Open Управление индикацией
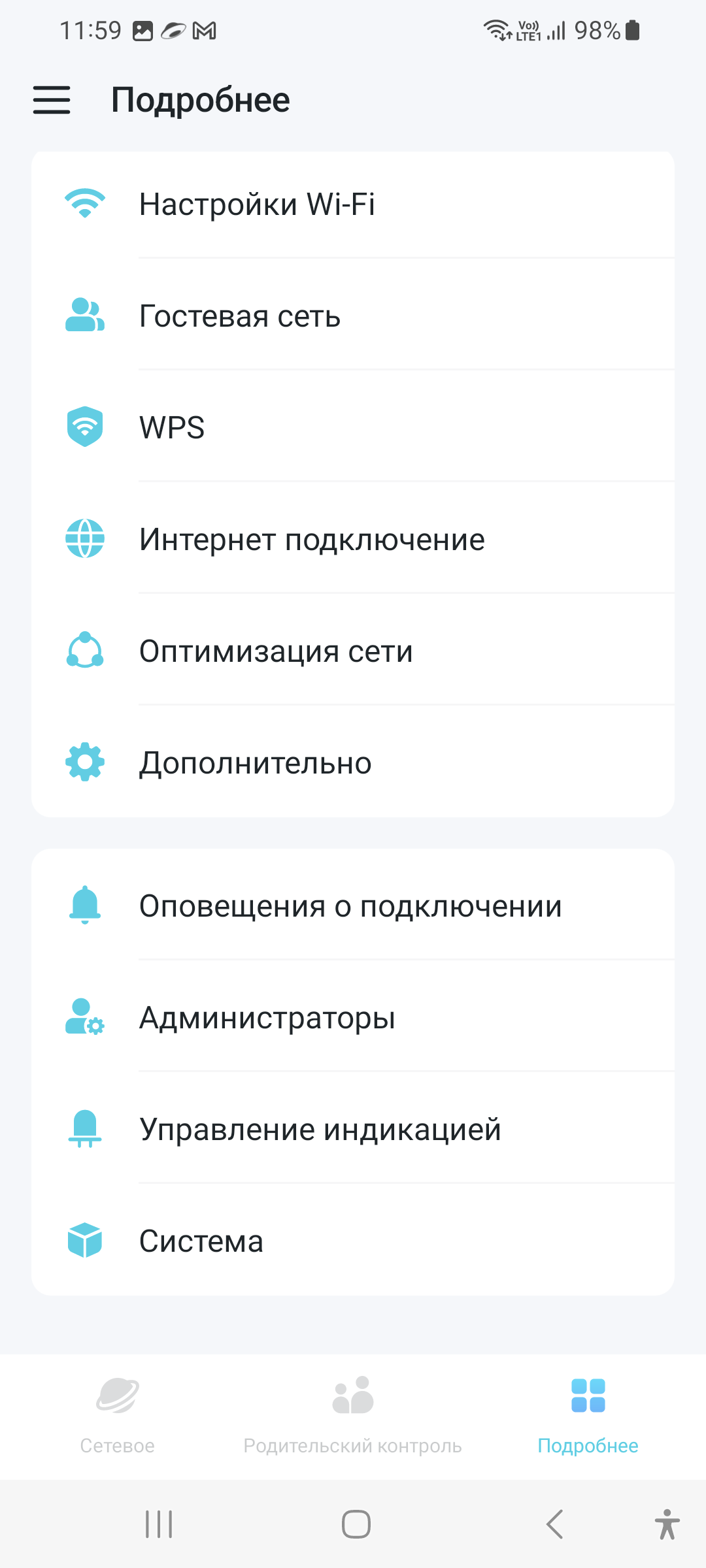 click(x=353, y=1130)
